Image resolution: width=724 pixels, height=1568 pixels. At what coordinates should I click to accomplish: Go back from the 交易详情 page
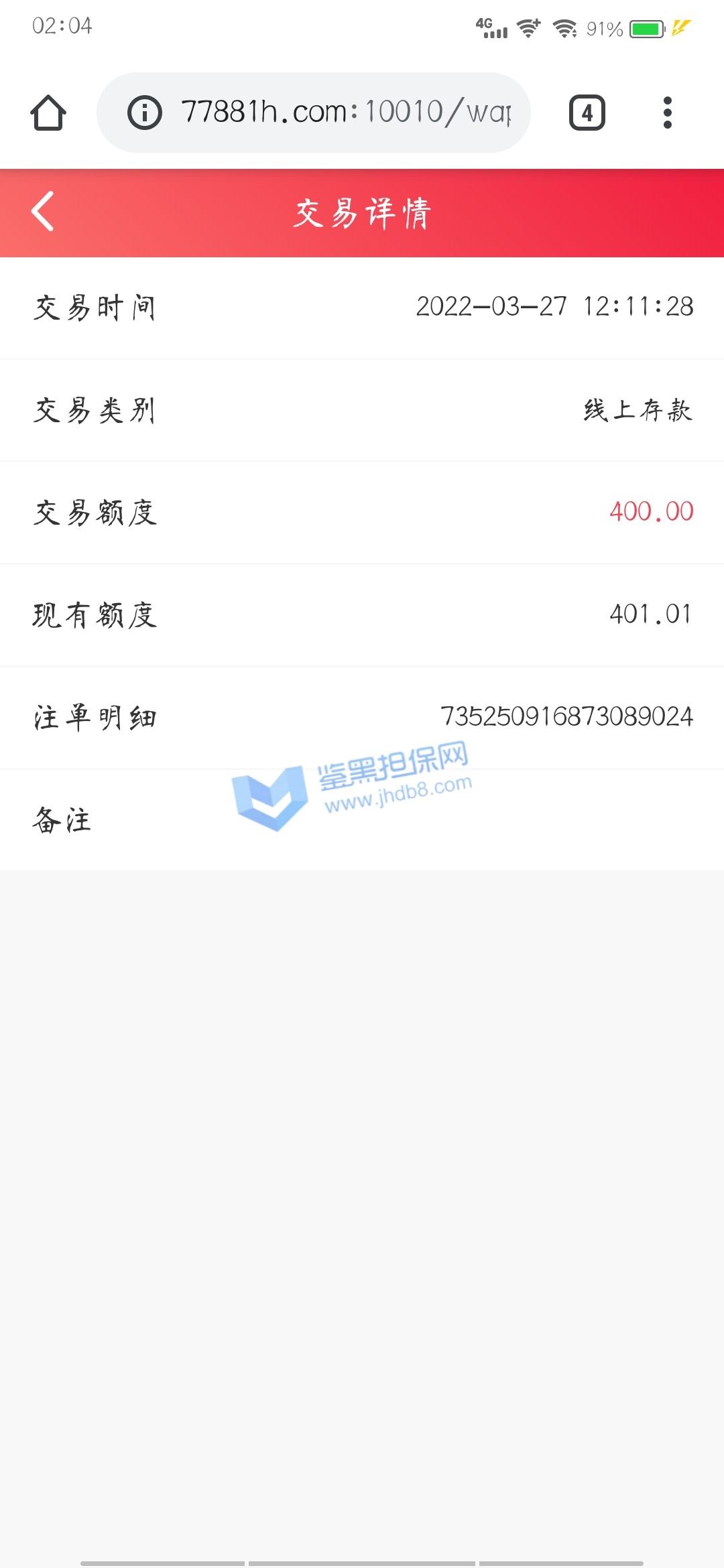43,212
